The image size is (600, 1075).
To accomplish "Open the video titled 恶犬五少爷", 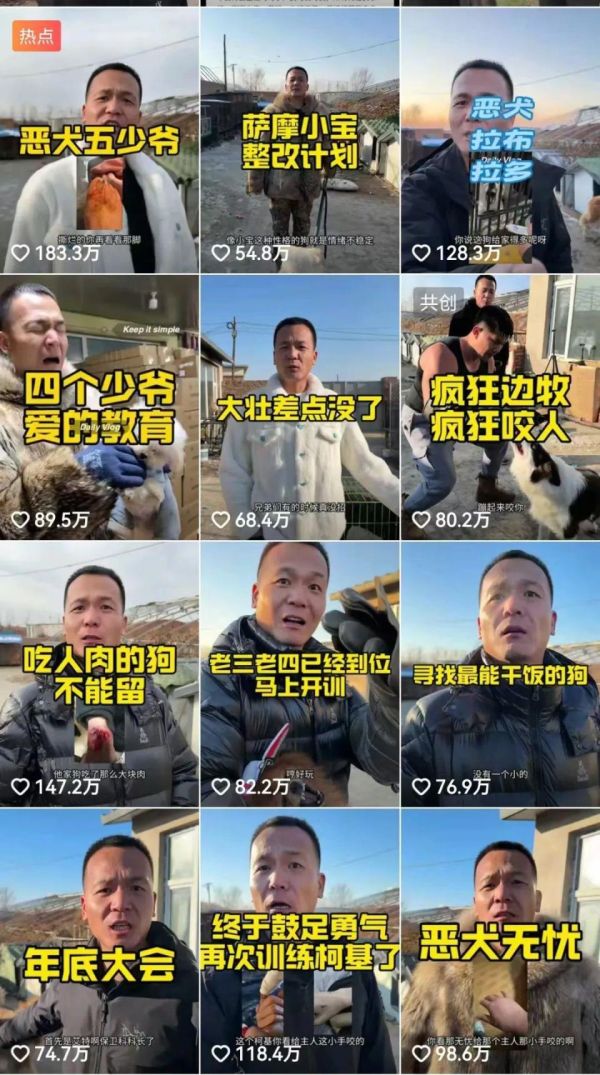I will point(99,141).
